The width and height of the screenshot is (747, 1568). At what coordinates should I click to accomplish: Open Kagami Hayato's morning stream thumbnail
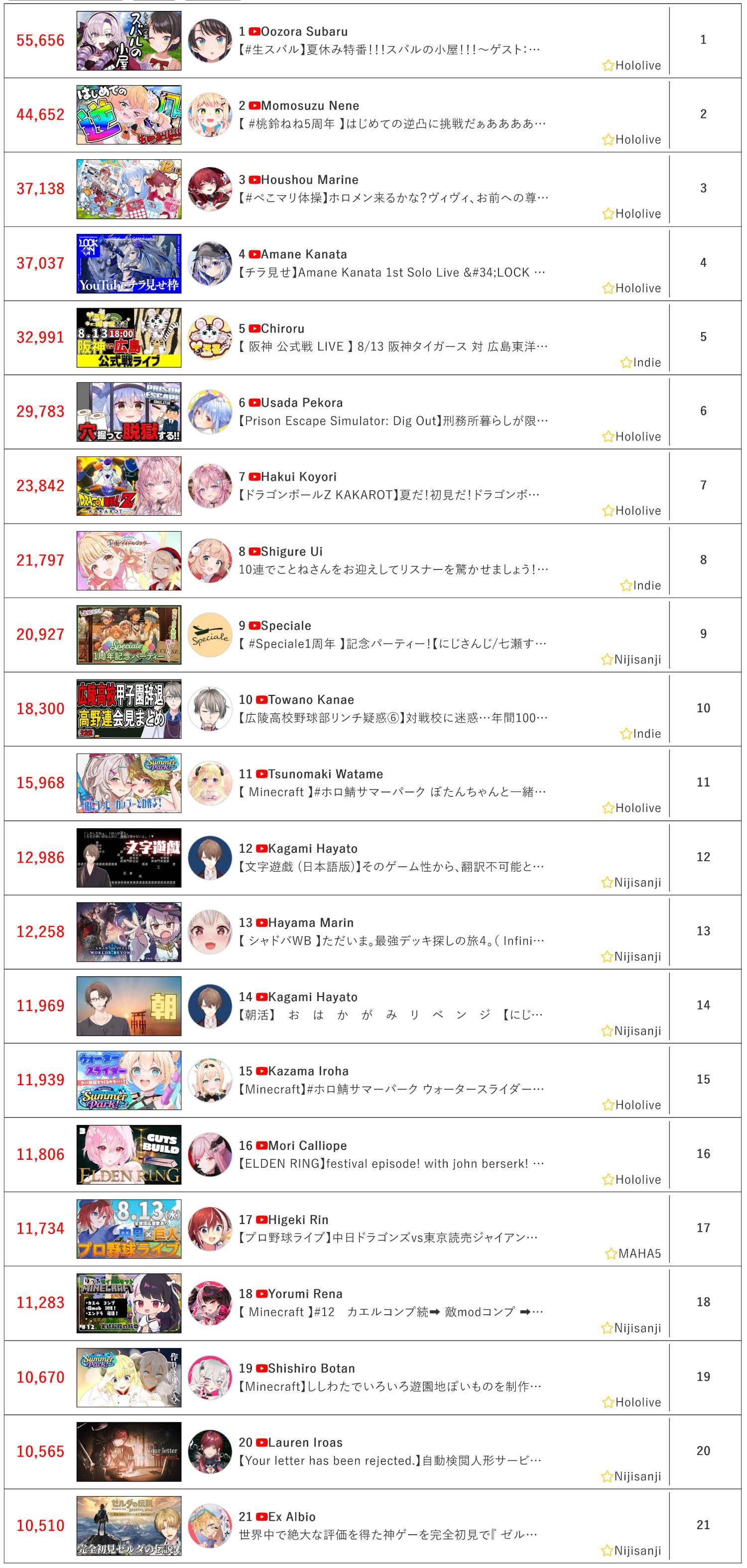coord(128,1006)
